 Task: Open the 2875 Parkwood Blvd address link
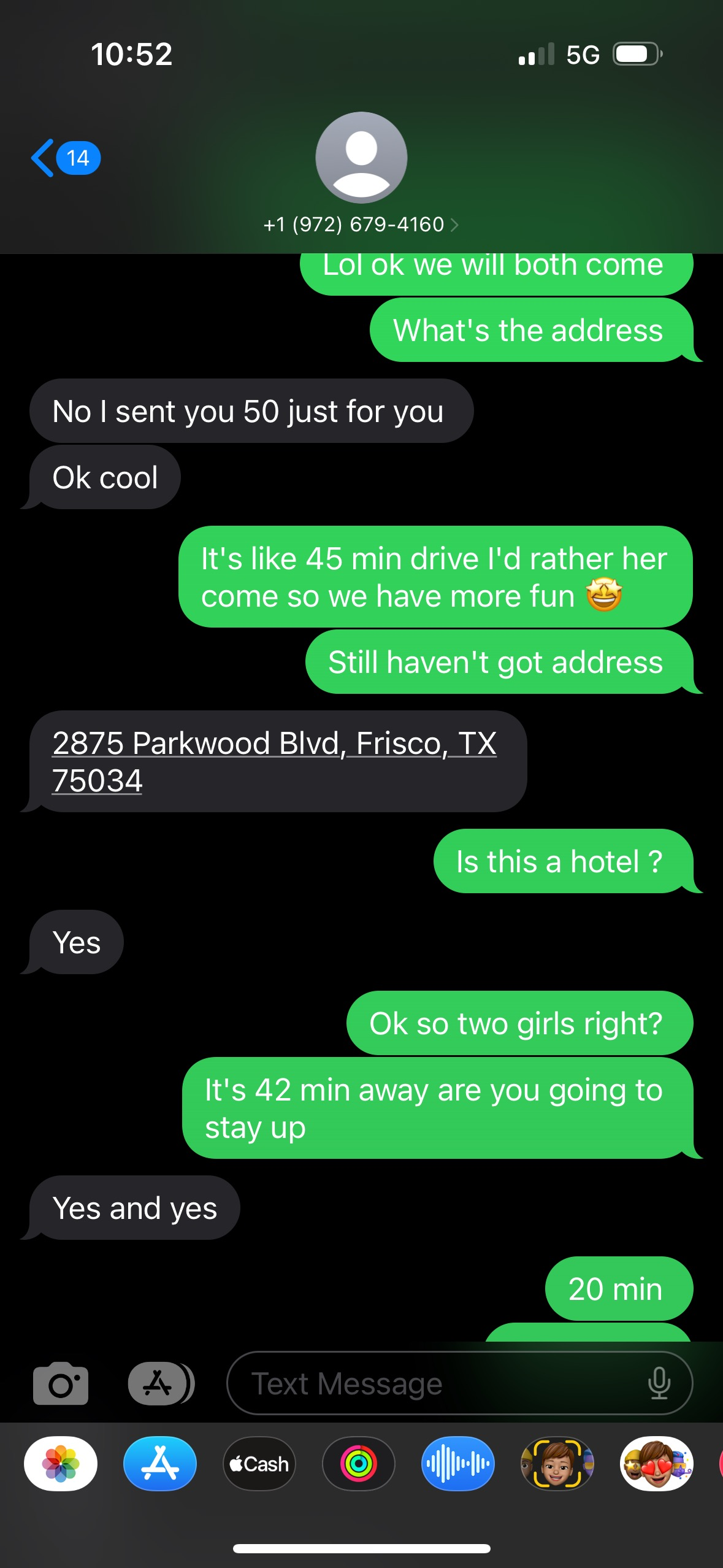tap(274, 761)
